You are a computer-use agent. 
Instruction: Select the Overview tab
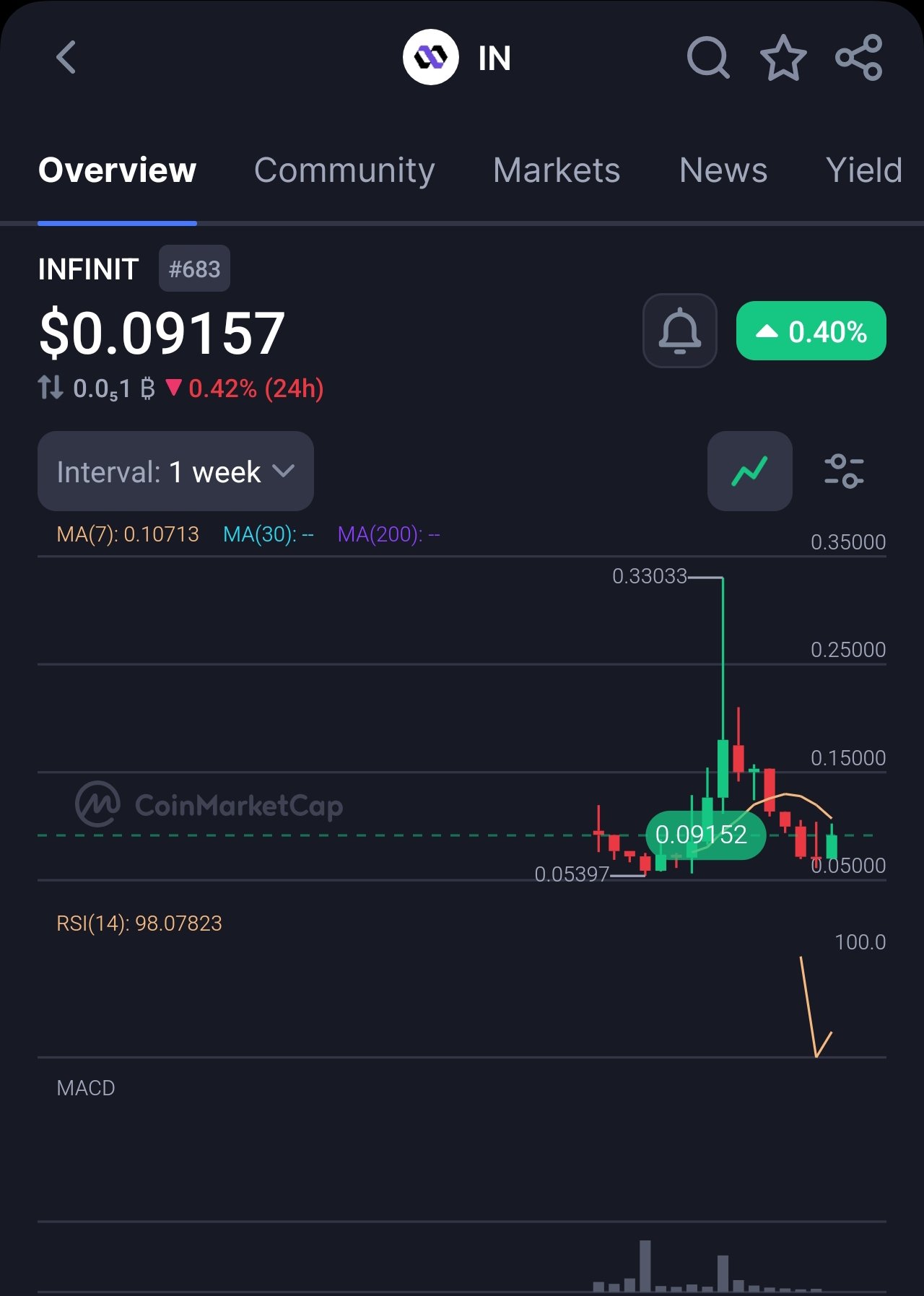117,170
